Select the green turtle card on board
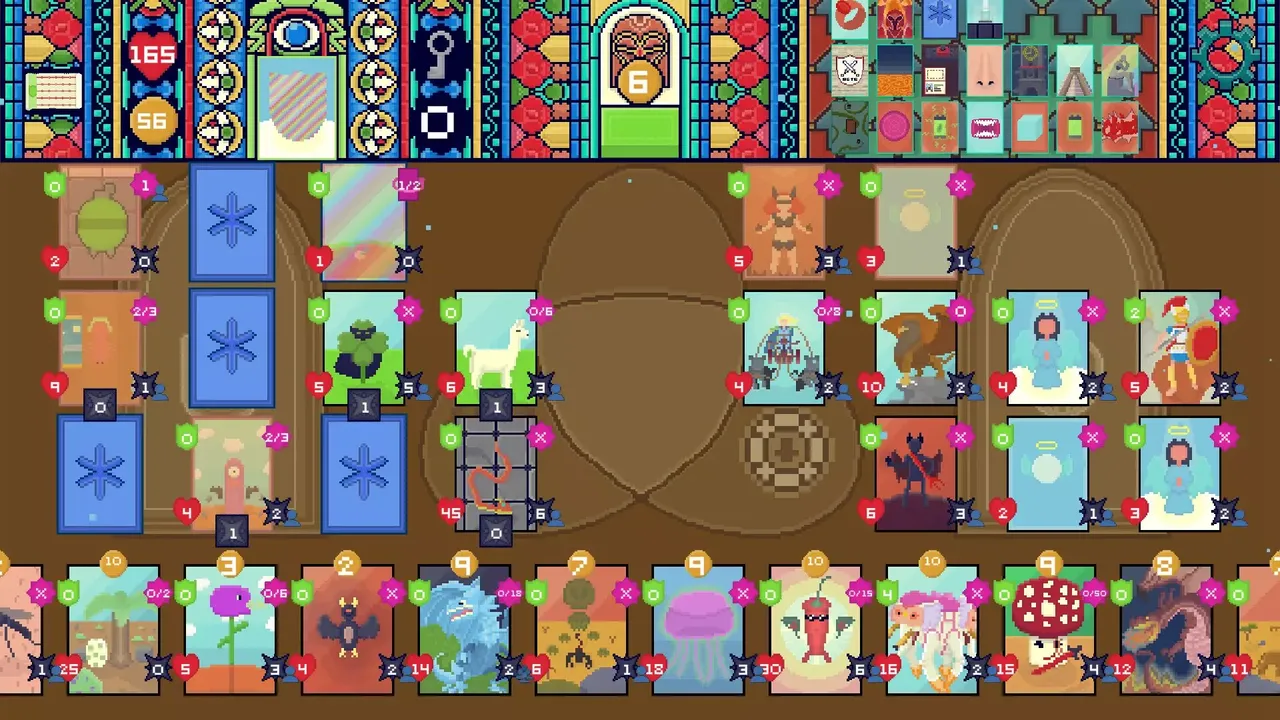This screenshot has height=720, width=1280. pyautogui.click(x=100, y=222)
